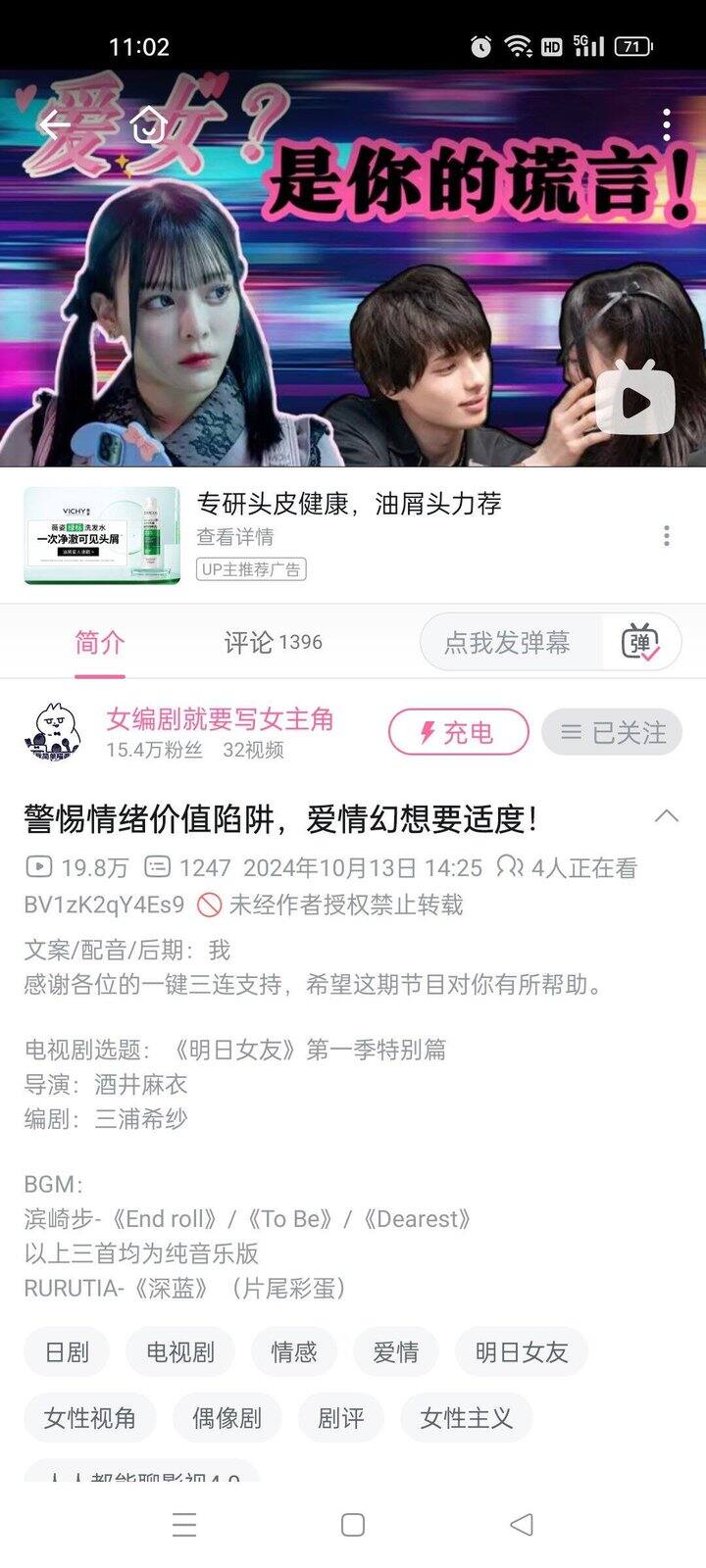Tap 点我发弹幕 to write a danmaku
This screenshot has height=1568, width=706.
coord(507,643)
